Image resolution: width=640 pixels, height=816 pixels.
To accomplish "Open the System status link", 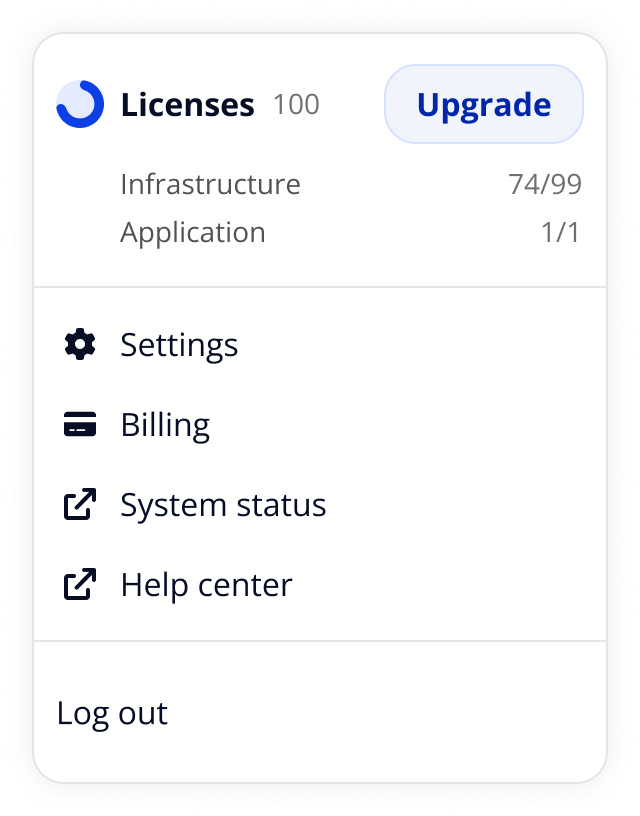I will coord(222,505).
